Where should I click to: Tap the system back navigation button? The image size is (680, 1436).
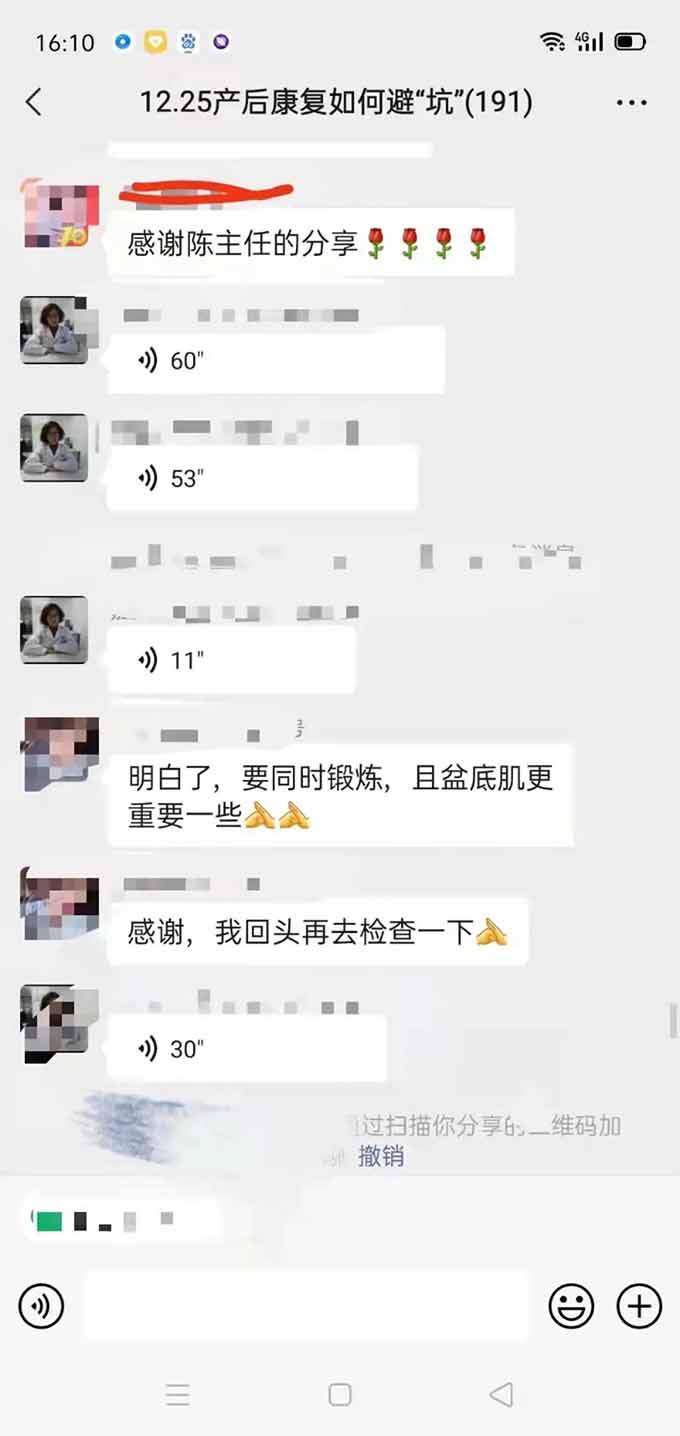tap(501, 1394)
